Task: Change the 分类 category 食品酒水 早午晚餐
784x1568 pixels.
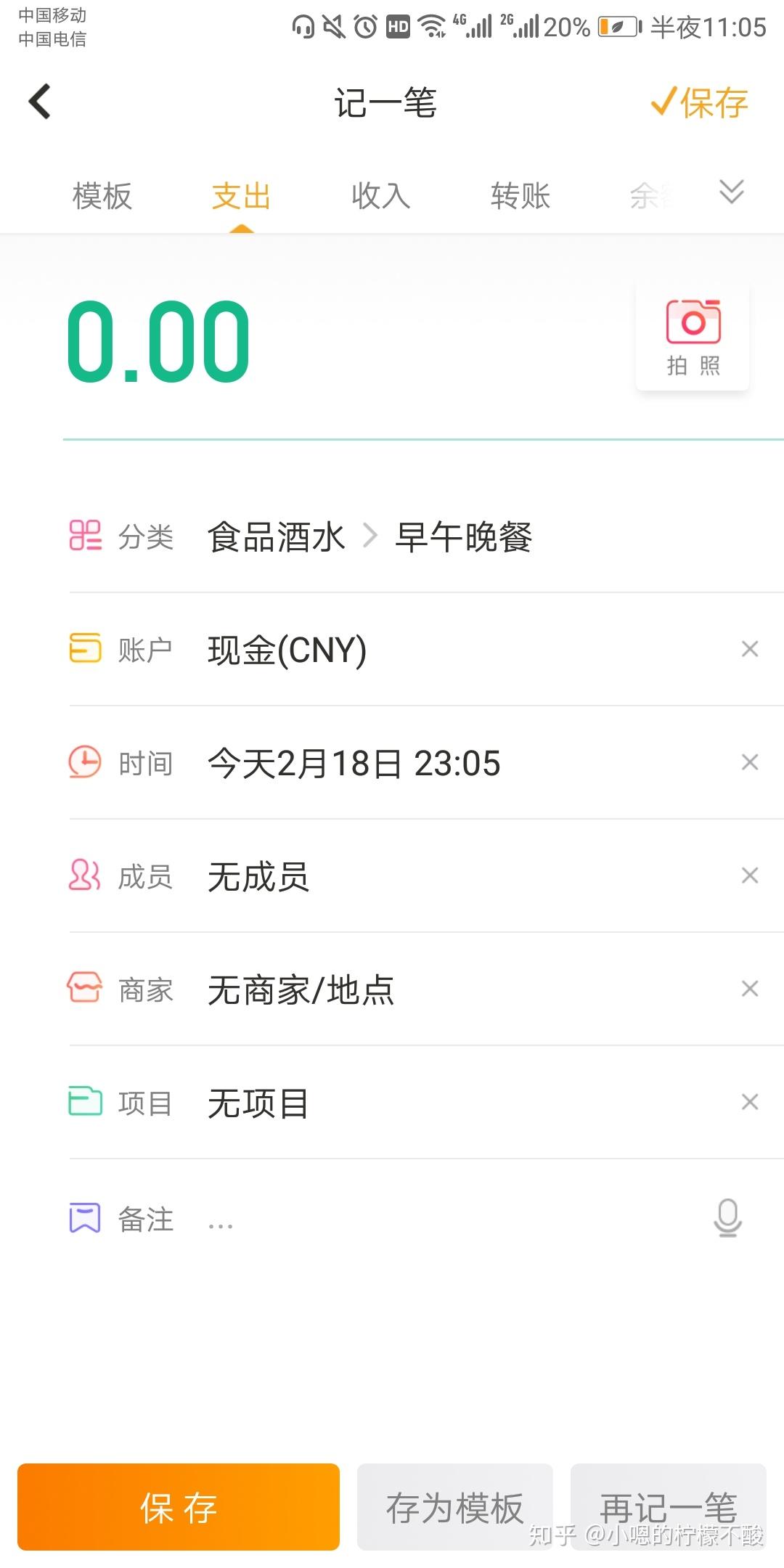Action: [370, 537]
